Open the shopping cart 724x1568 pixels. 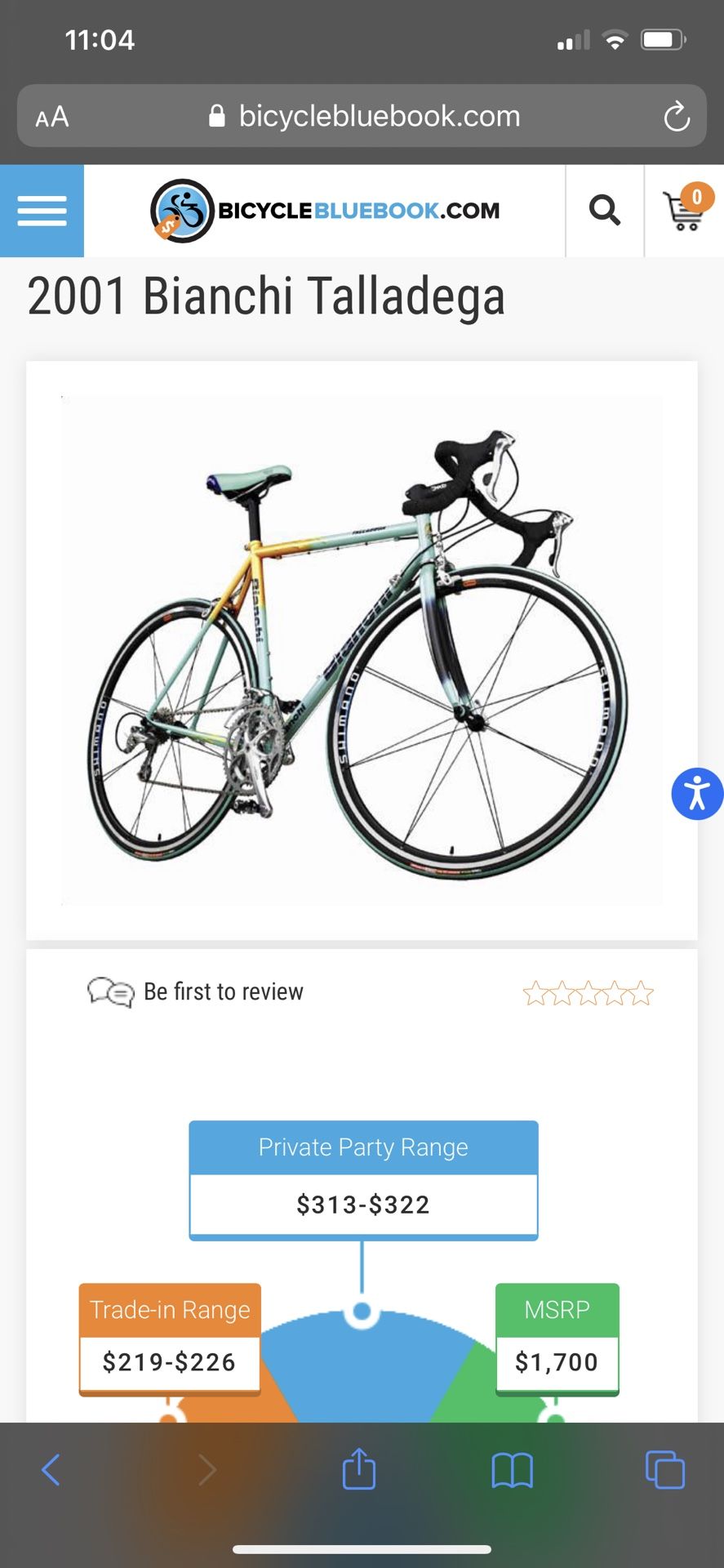pos(686,209)
